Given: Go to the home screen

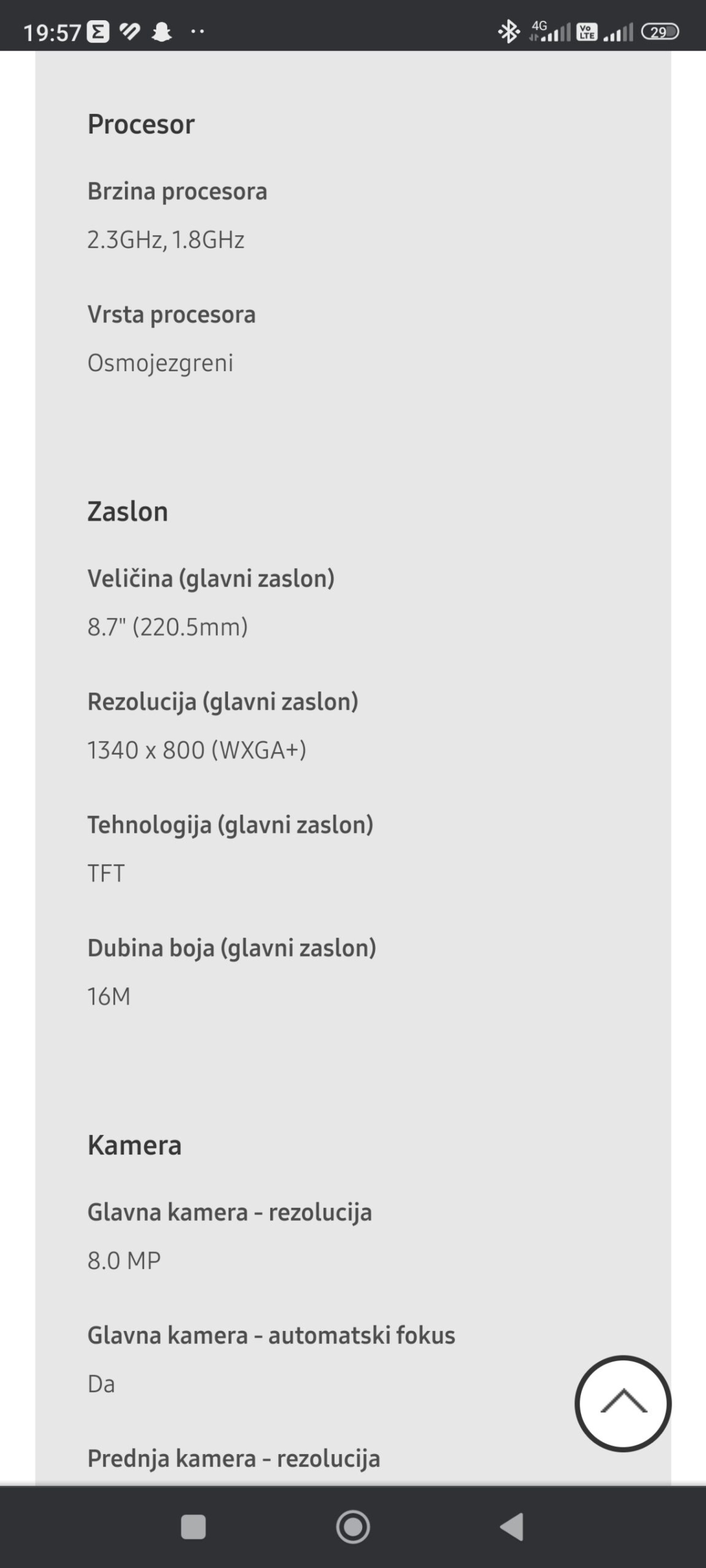Looking at the screenshot, I should pos(353,1526).
